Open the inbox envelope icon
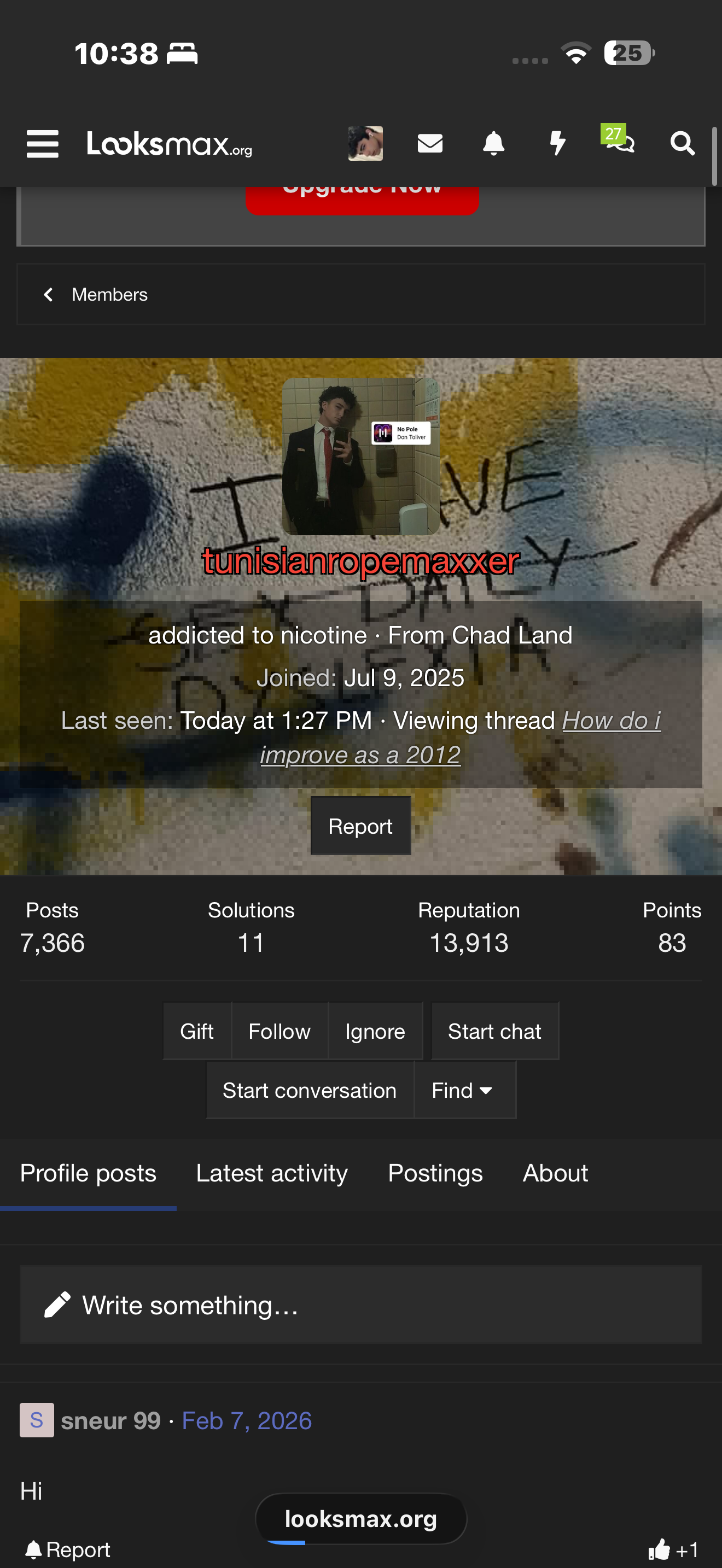Screen dimensions: 722x1568 point(430,144)
